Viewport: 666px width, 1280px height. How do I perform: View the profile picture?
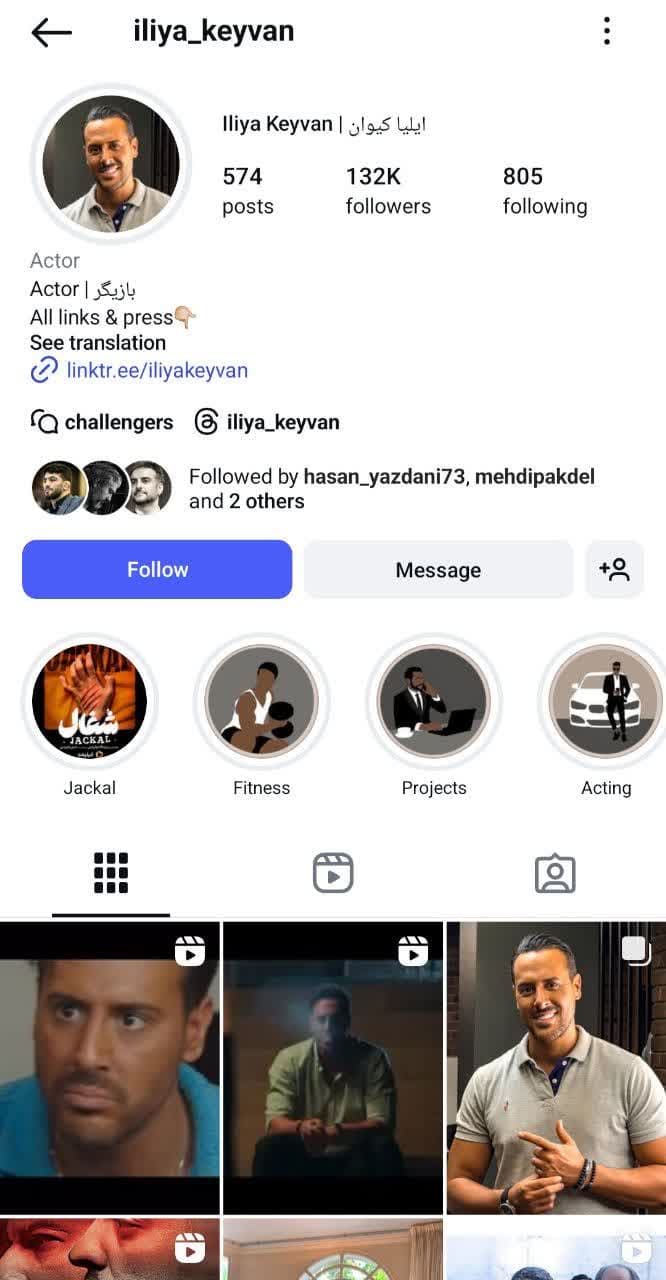111,164
